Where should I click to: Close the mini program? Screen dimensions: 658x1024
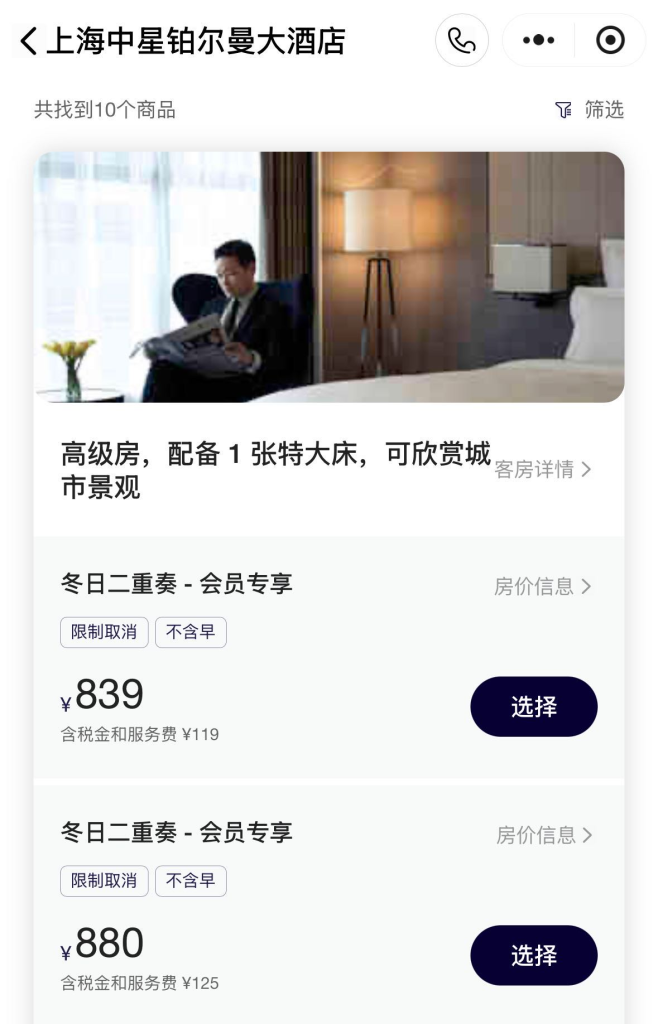click(x=610, y=41)
